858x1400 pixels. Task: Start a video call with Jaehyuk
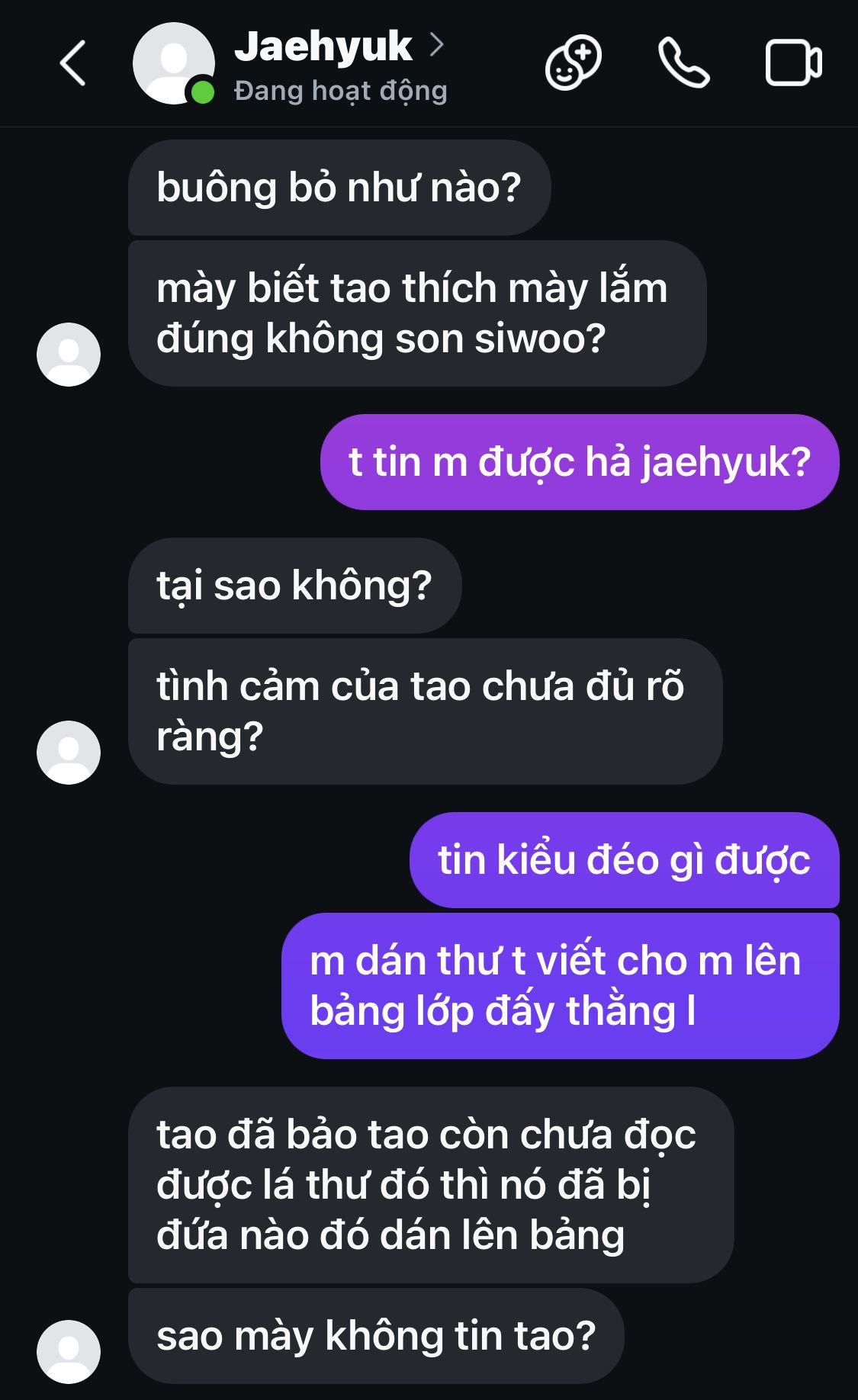coord(793,63)
